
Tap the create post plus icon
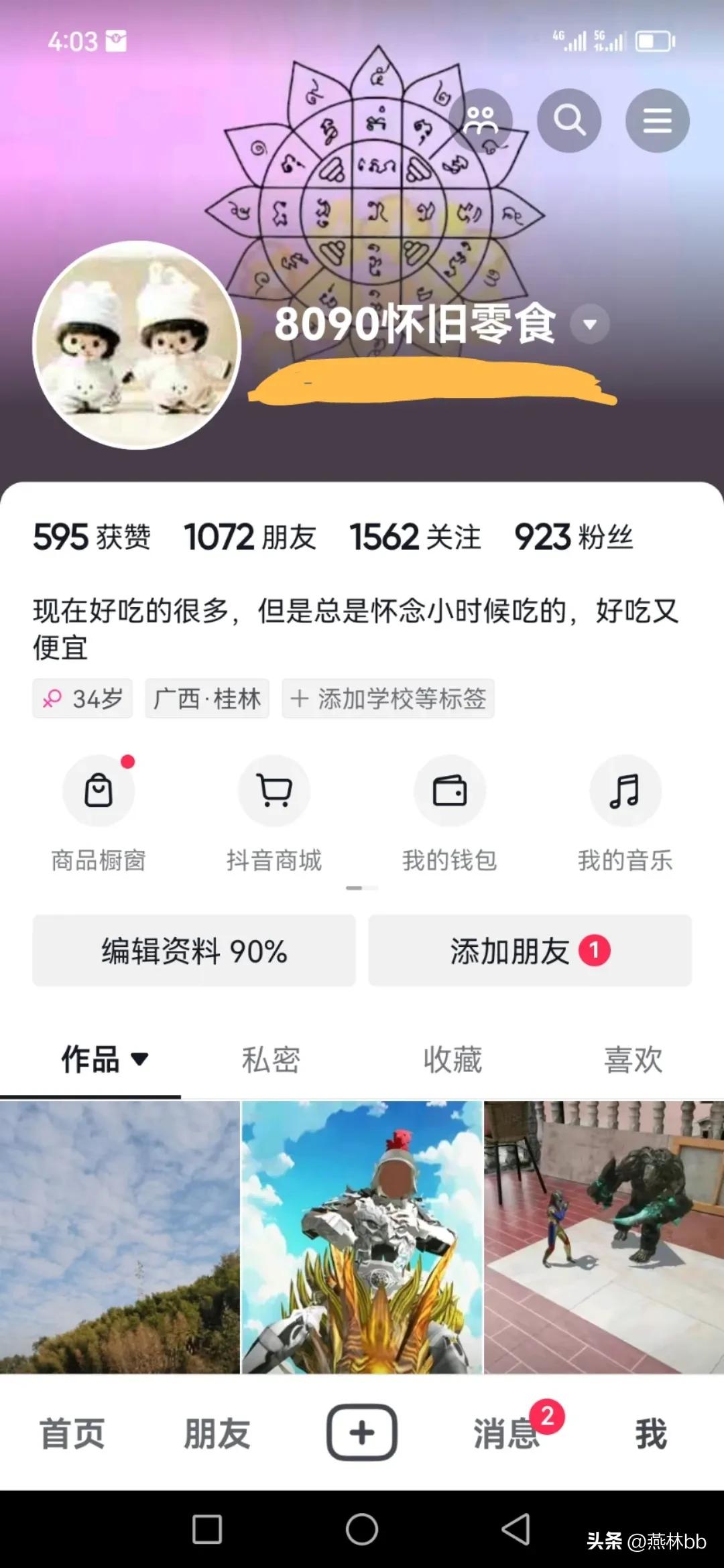point(362,1431)
